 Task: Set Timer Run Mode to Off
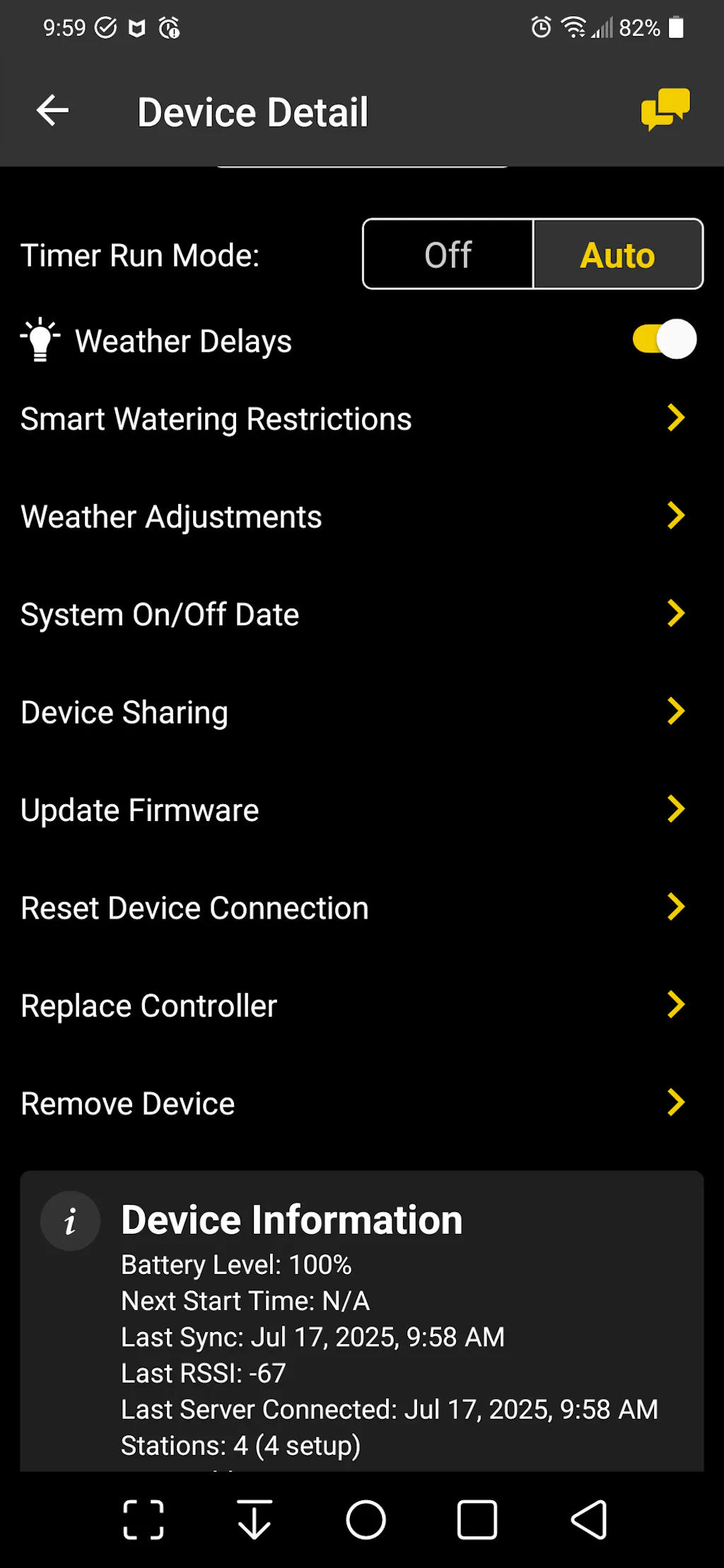(448, 254)
